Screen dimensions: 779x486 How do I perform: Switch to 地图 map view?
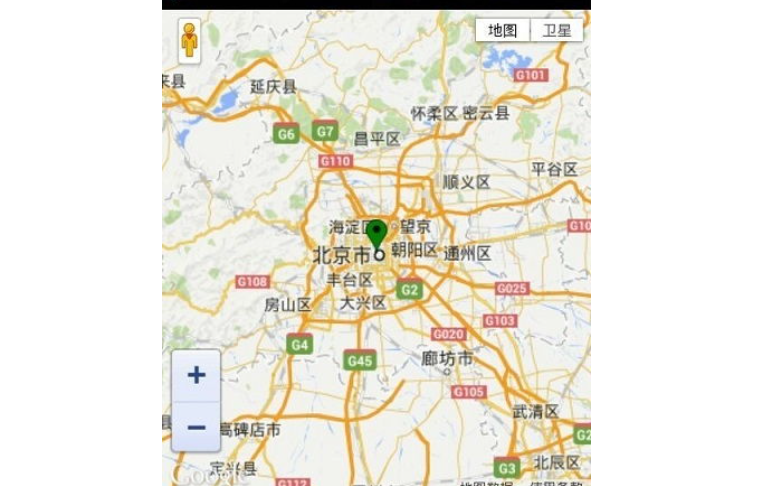[x=502, y=30]
